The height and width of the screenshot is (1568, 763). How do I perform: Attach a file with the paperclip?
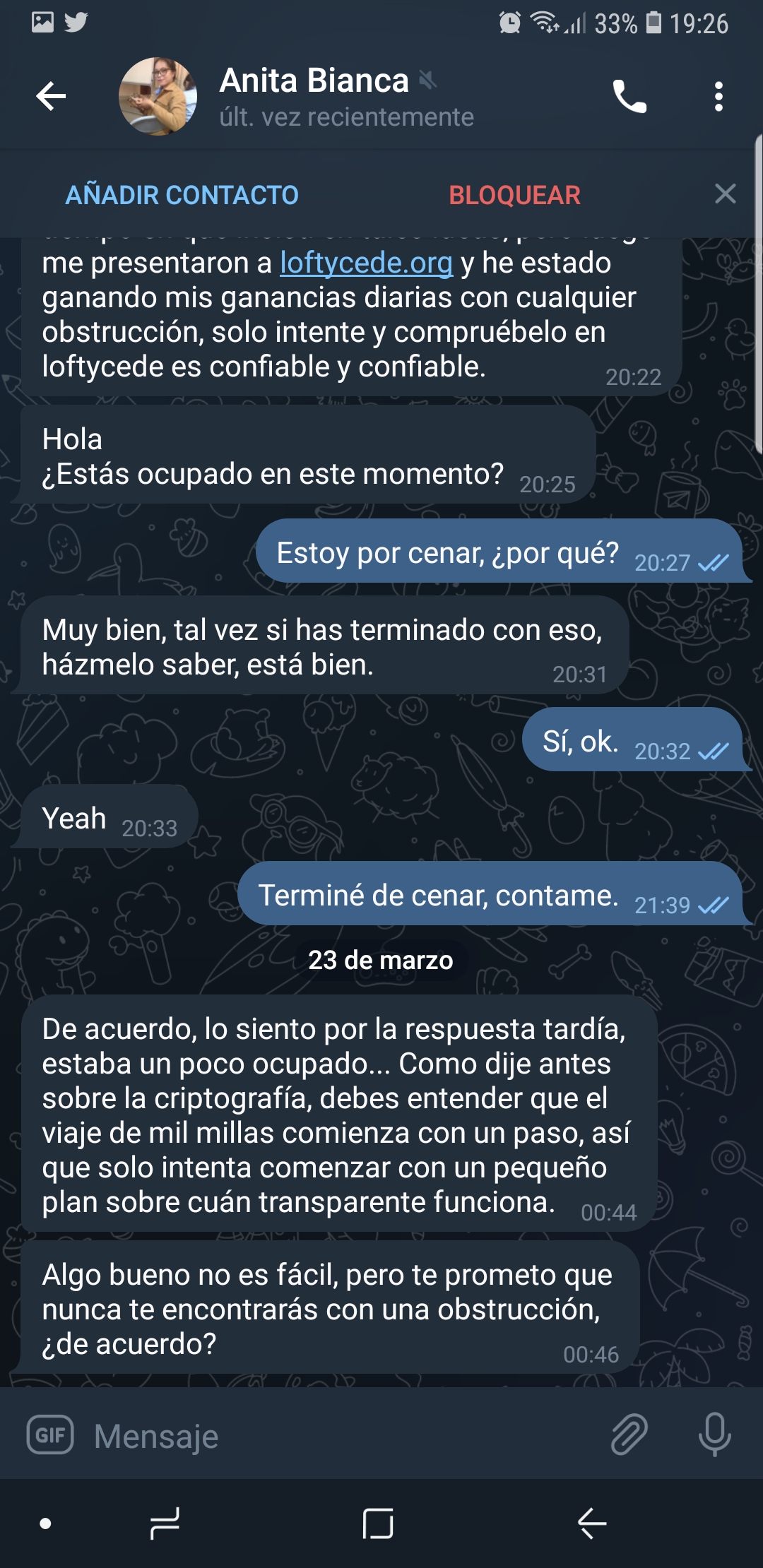coord(629,1435)
